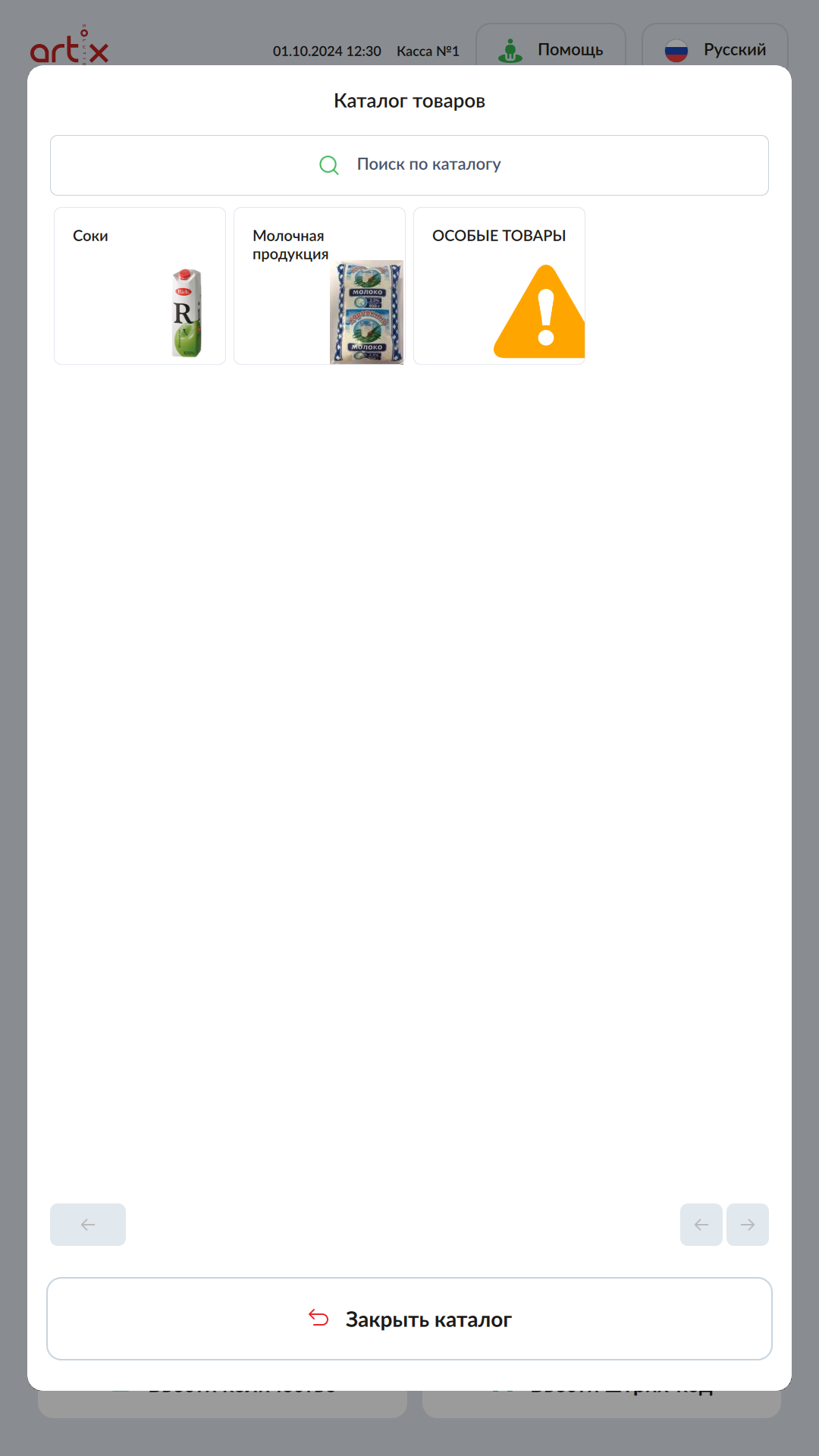The height and width of the screenshot is (1456, 819).
Task: Tap the catalog search field
Action: pyautogui.click(x=409, y=165)
